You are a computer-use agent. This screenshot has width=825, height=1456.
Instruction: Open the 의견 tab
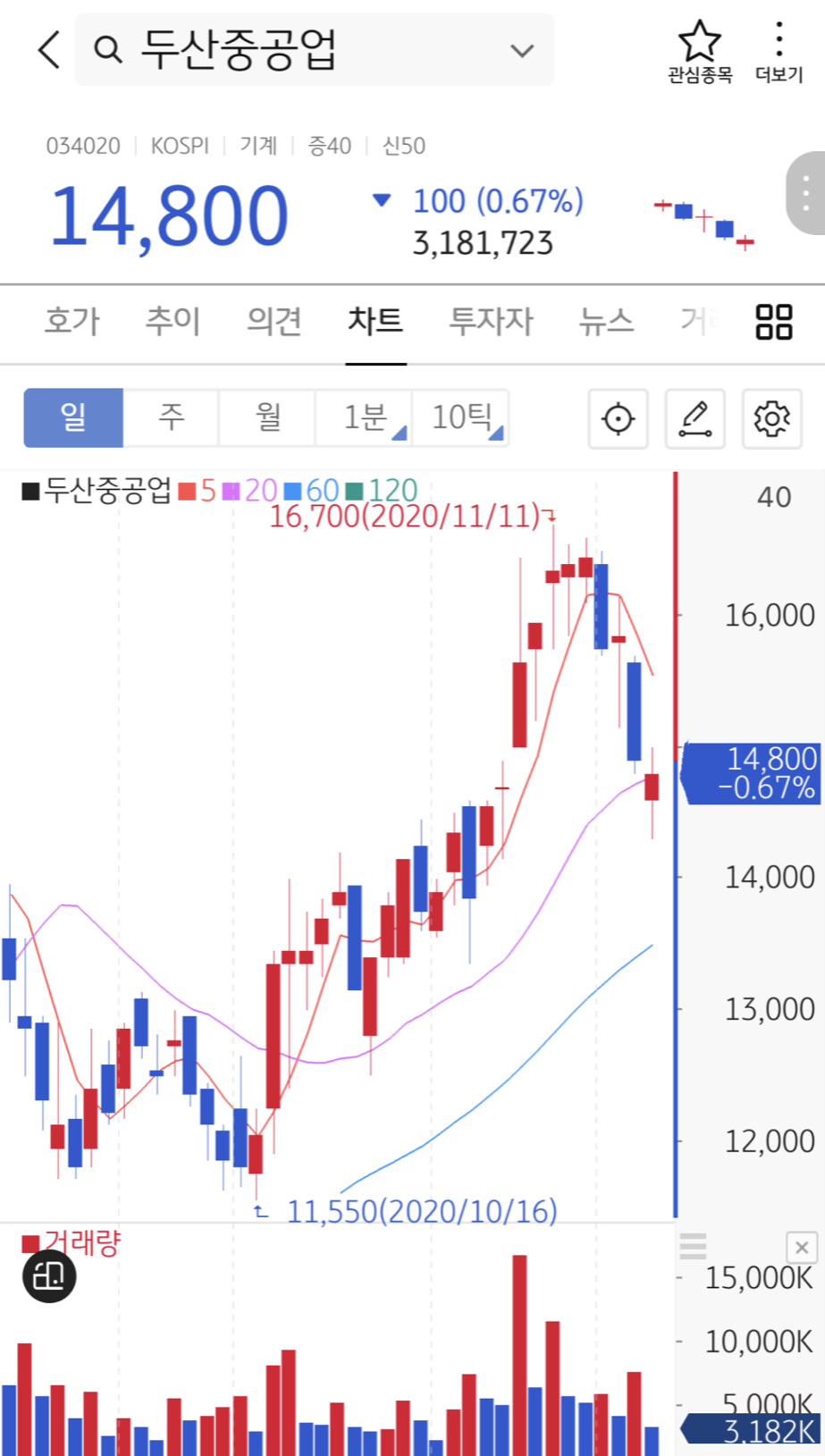point(274,320)
